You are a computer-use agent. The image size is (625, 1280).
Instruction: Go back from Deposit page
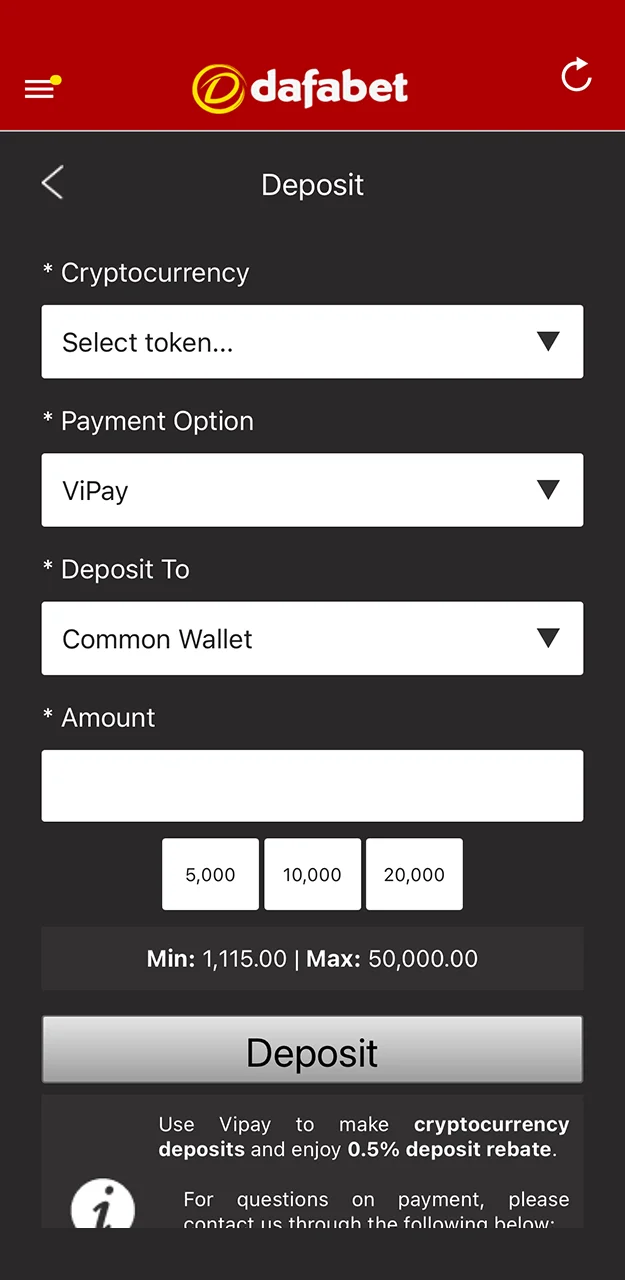tap(53, 183)
